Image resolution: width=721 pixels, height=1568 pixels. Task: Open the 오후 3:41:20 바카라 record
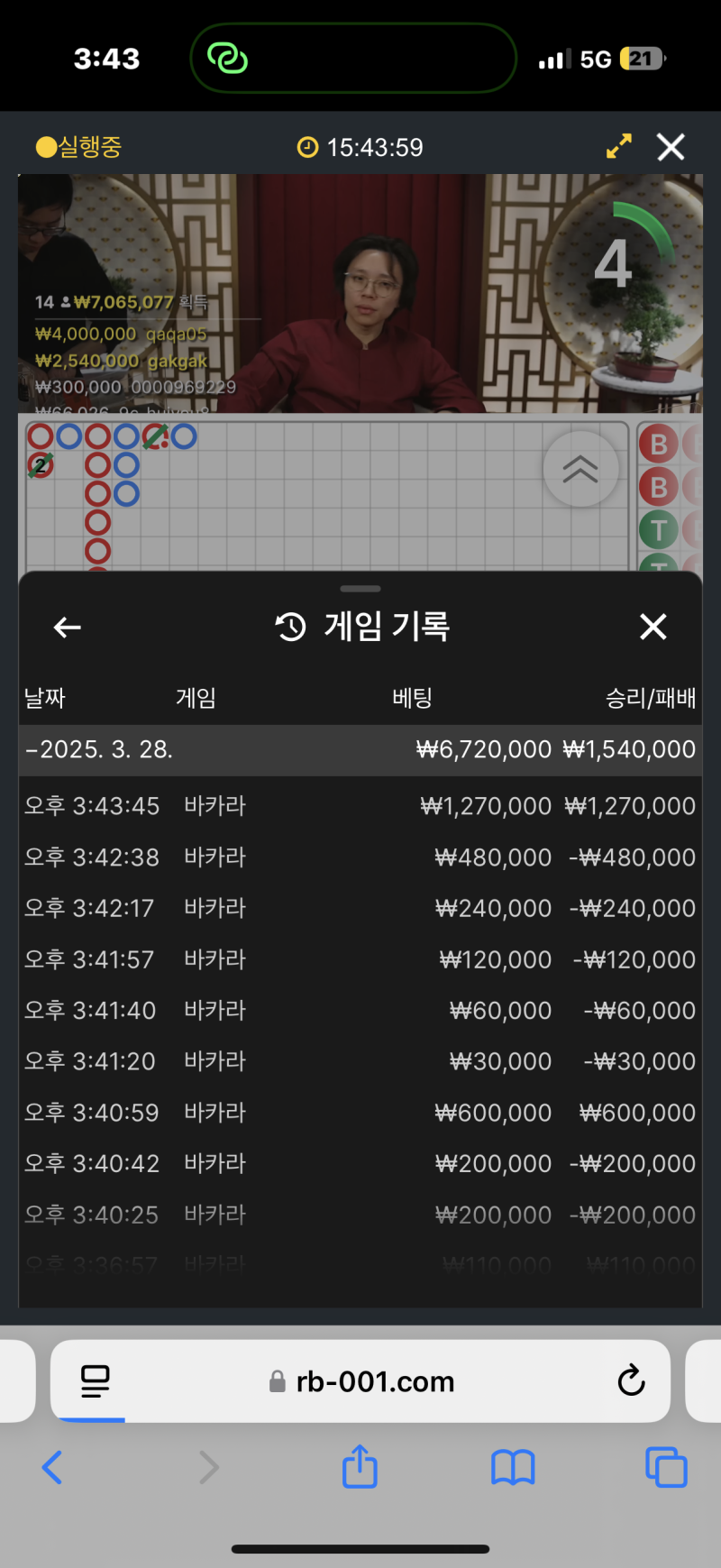[x=360, y=1061]
